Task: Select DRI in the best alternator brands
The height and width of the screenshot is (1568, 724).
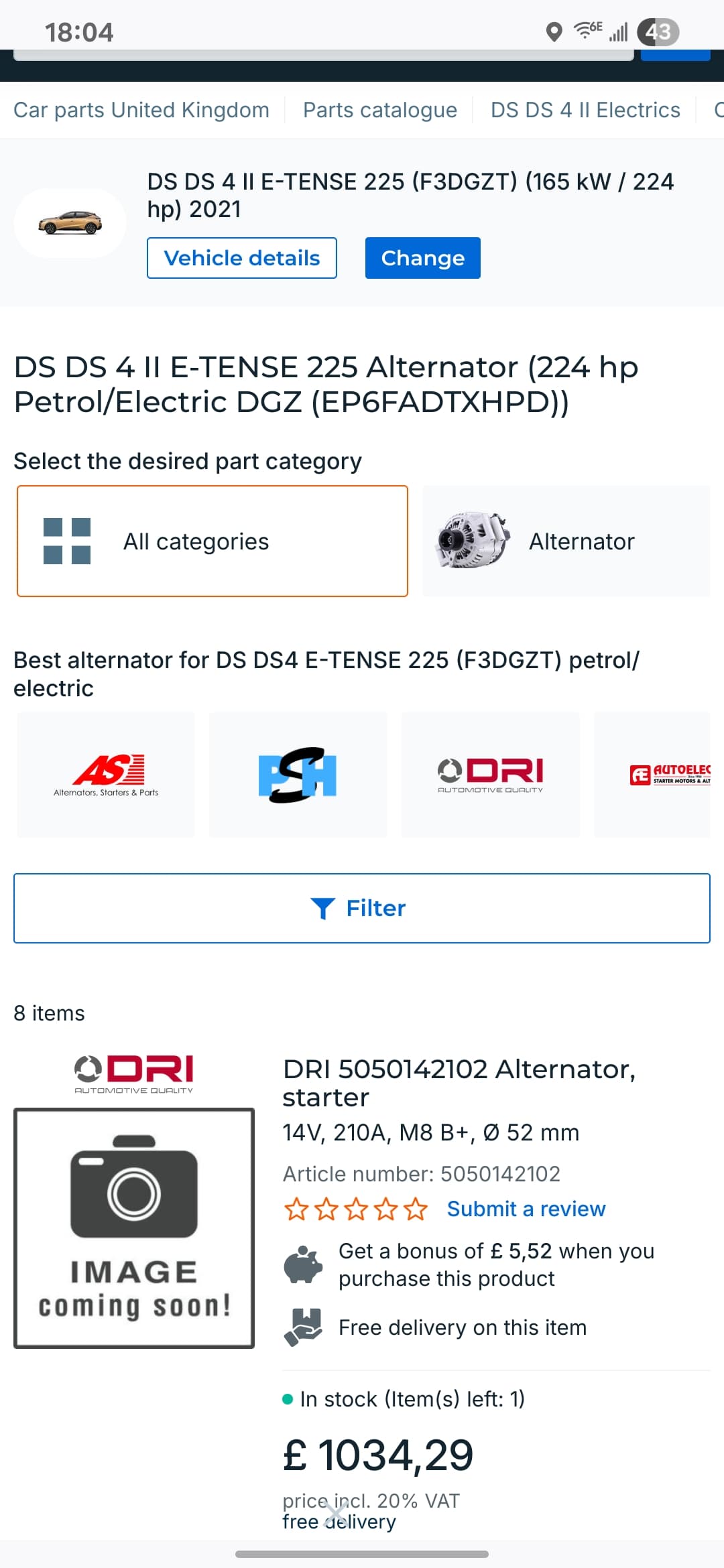Action: click(490, 775)
